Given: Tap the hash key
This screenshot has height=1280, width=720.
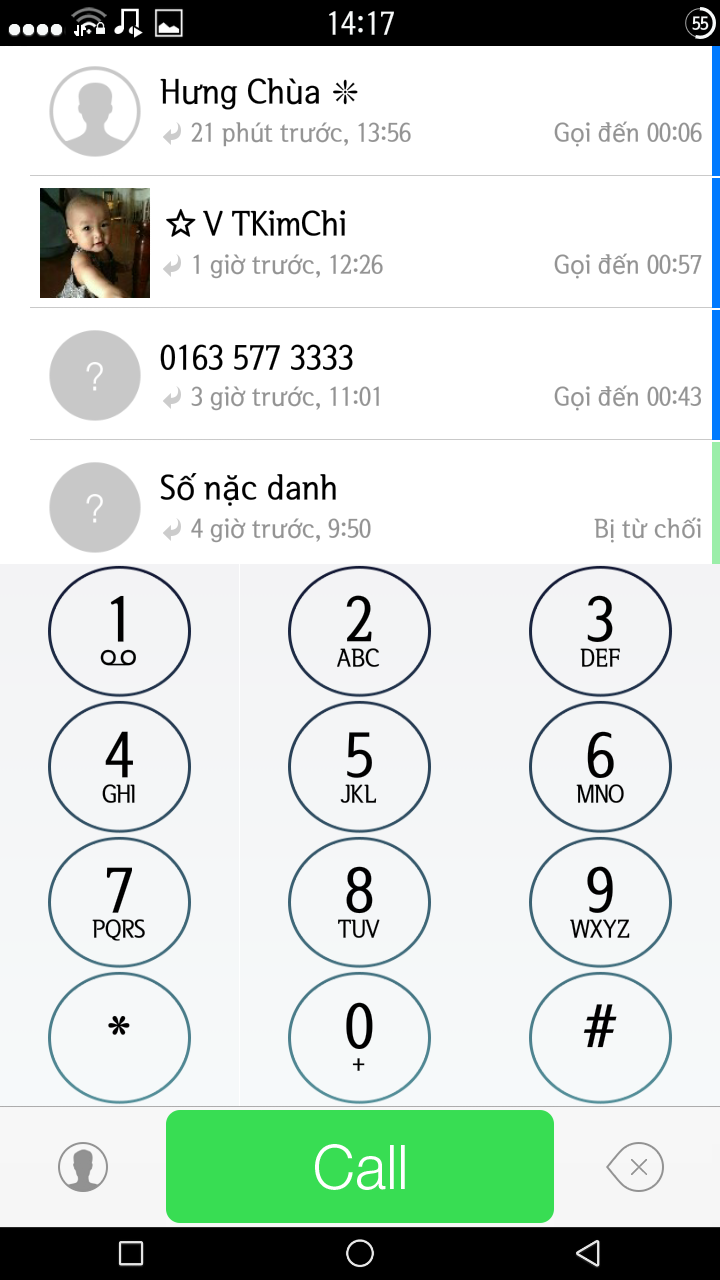Looking at the screenshot, I should 600,1037.
